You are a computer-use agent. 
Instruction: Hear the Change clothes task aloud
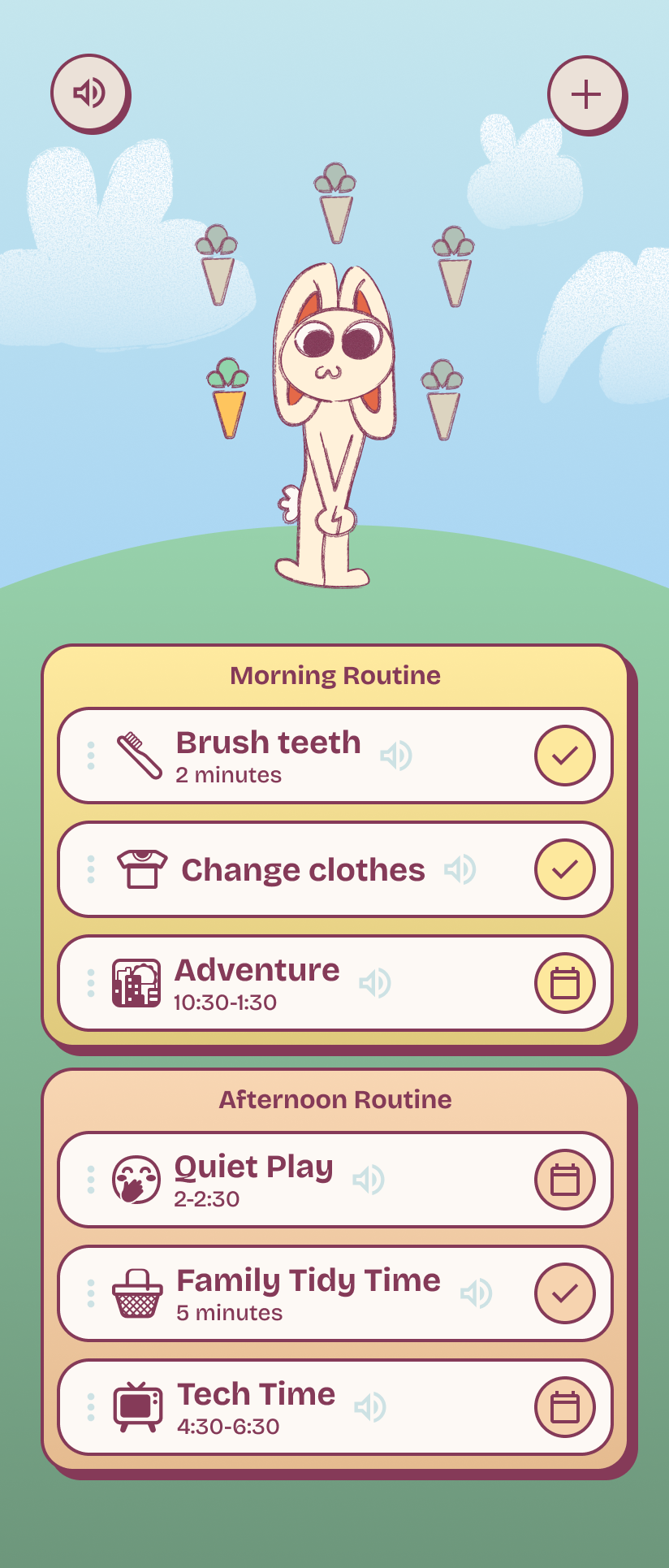click(x=460, y=869)
